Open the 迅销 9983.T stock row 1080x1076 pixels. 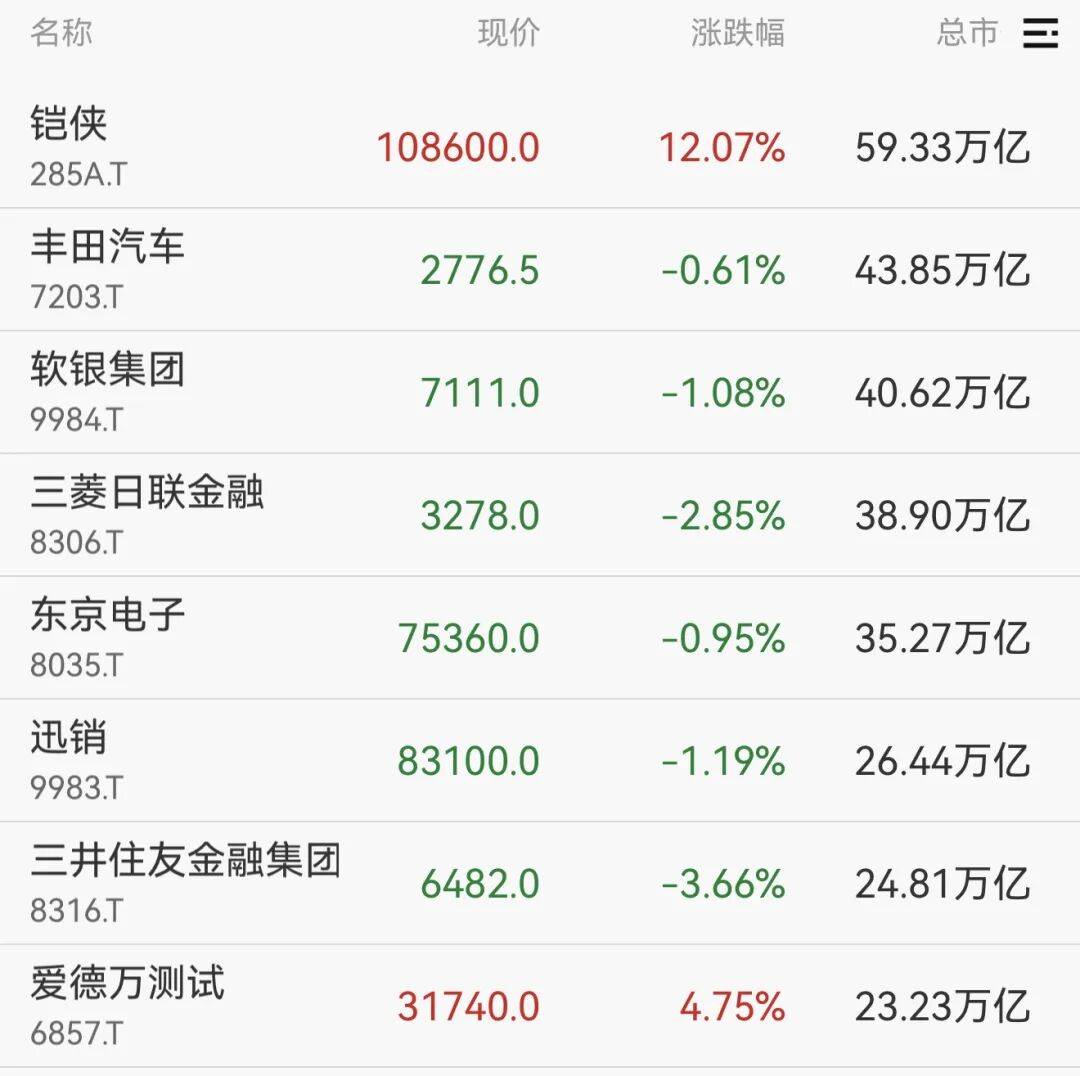pos(540,760)
